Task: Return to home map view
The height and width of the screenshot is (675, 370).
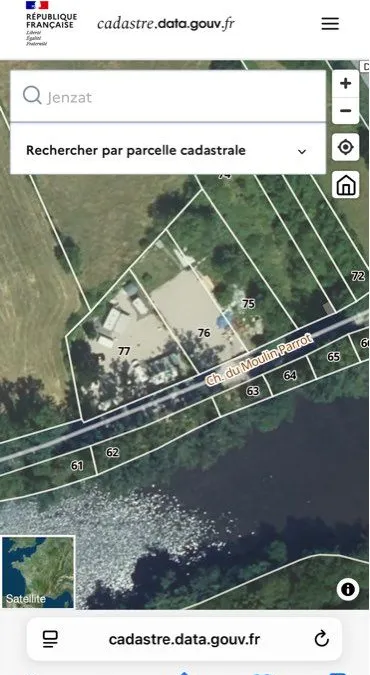Action: tap(345, 185)
